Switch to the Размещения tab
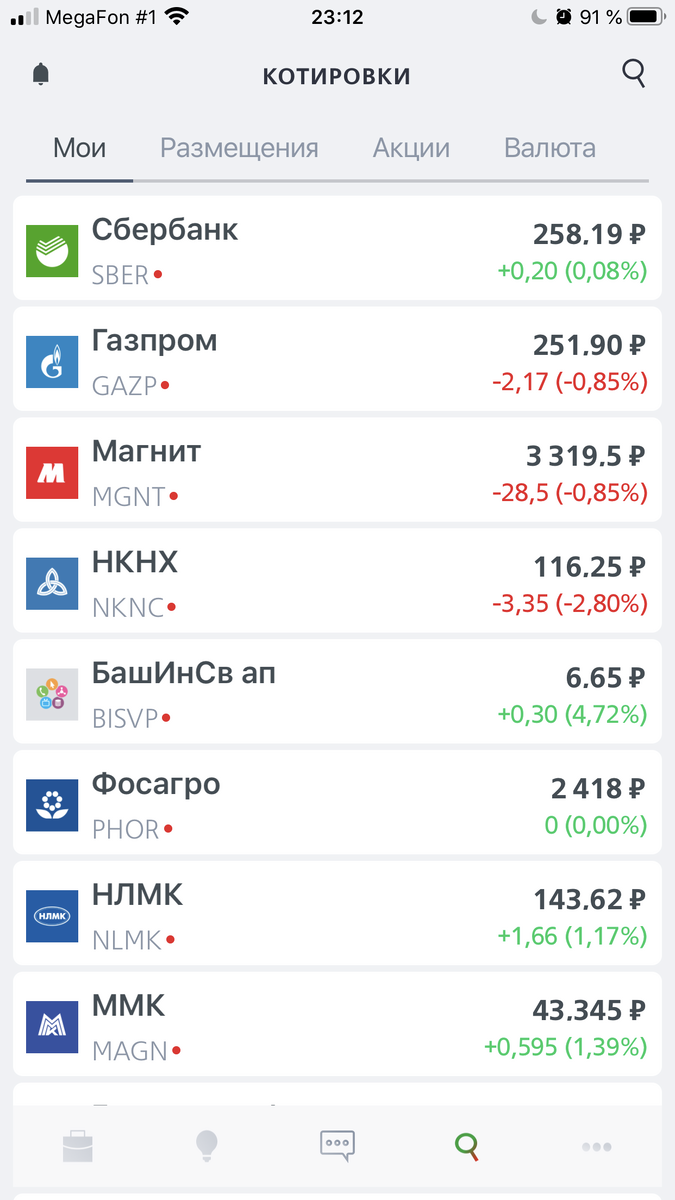This screenshot has height=1200, width=675. [239, 148]
